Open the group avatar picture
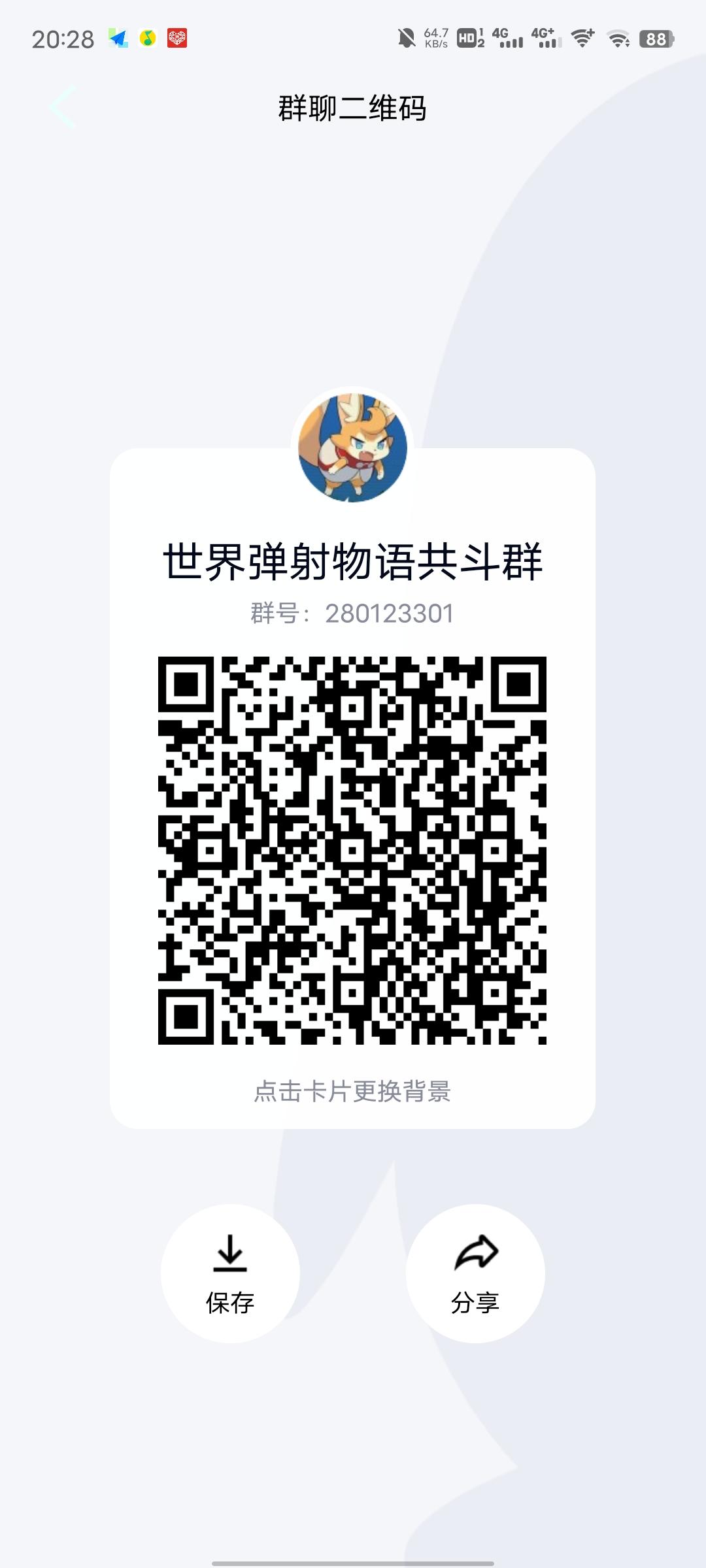The height and width of the screenshot is (1568, 706). tap(353, 448)
